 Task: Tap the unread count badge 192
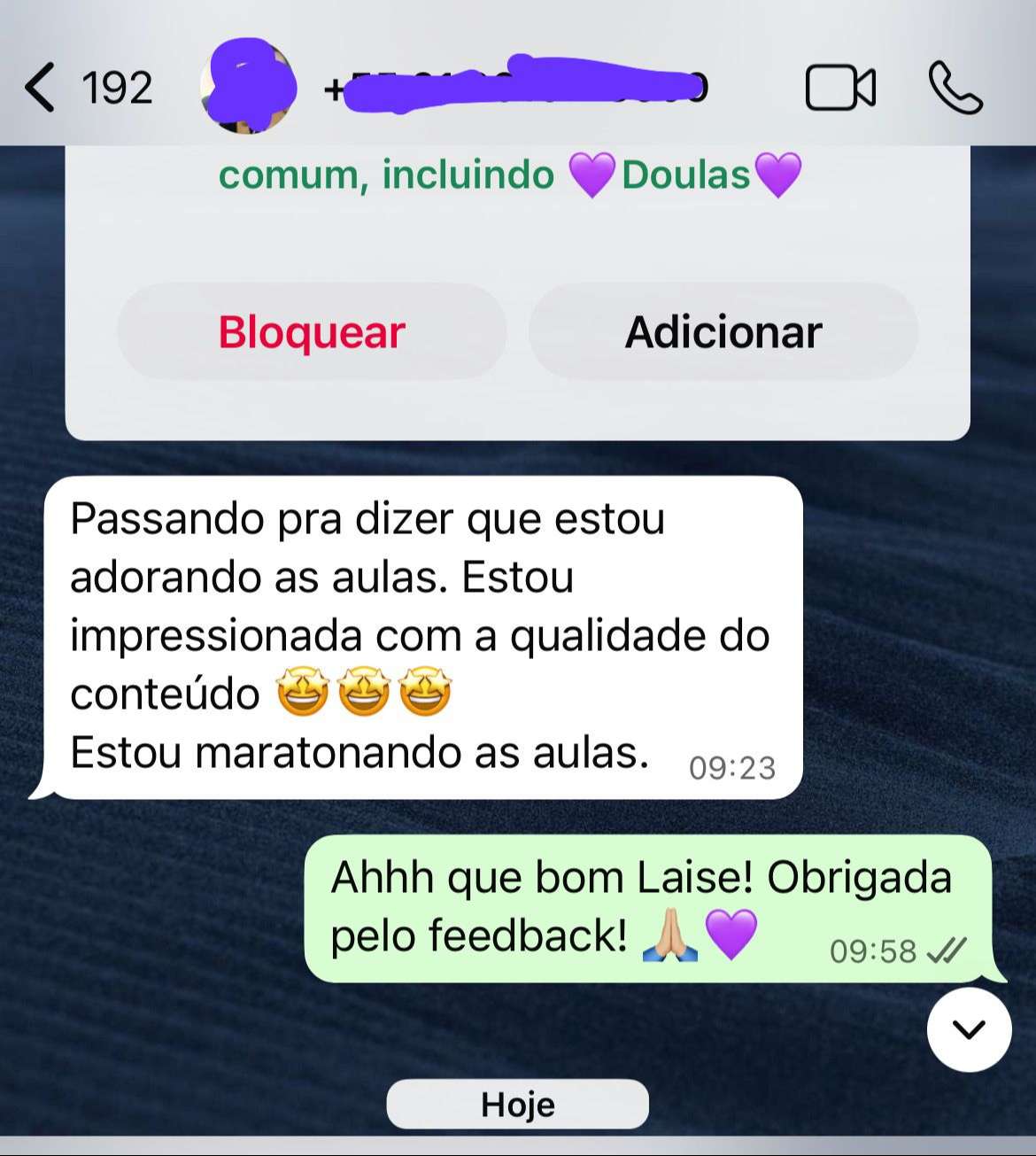click(118, 88)
